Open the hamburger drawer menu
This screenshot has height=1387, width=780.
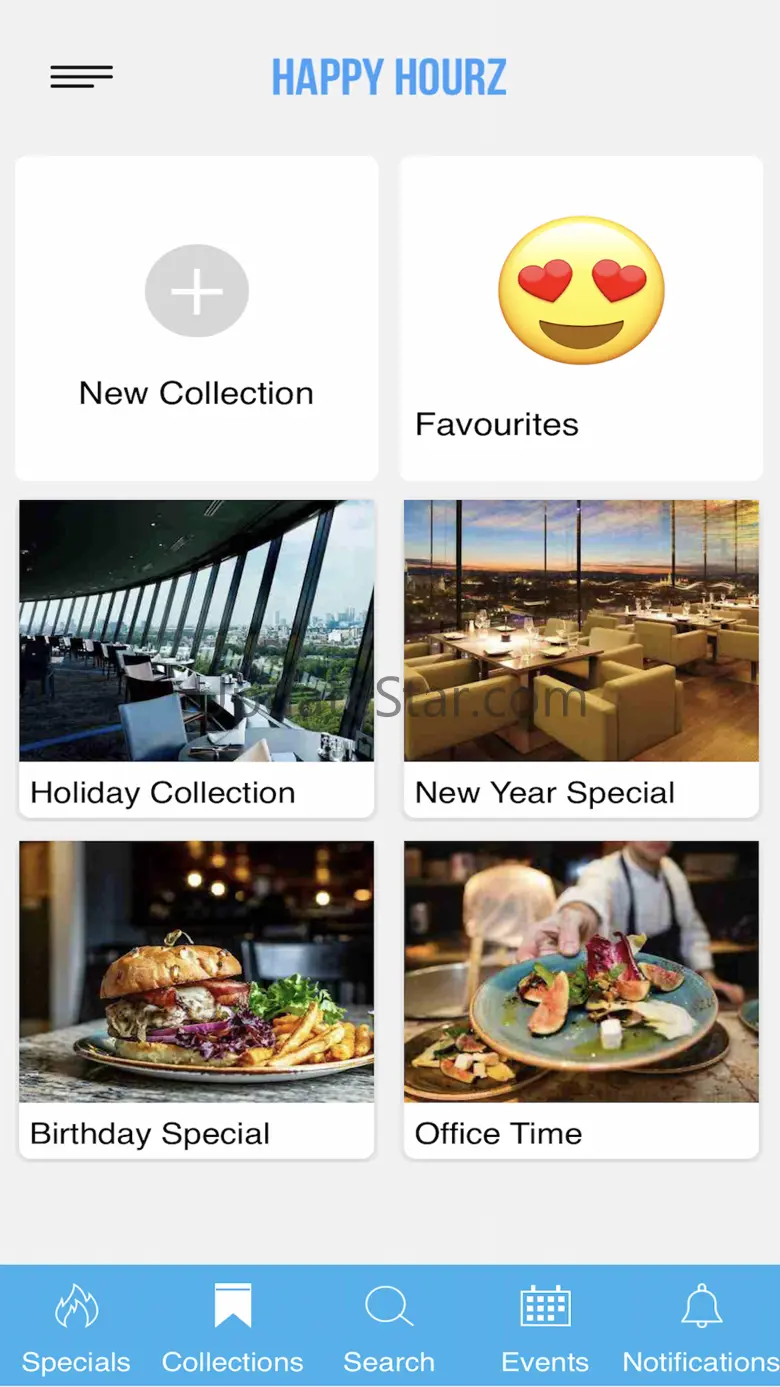[82, 77]
